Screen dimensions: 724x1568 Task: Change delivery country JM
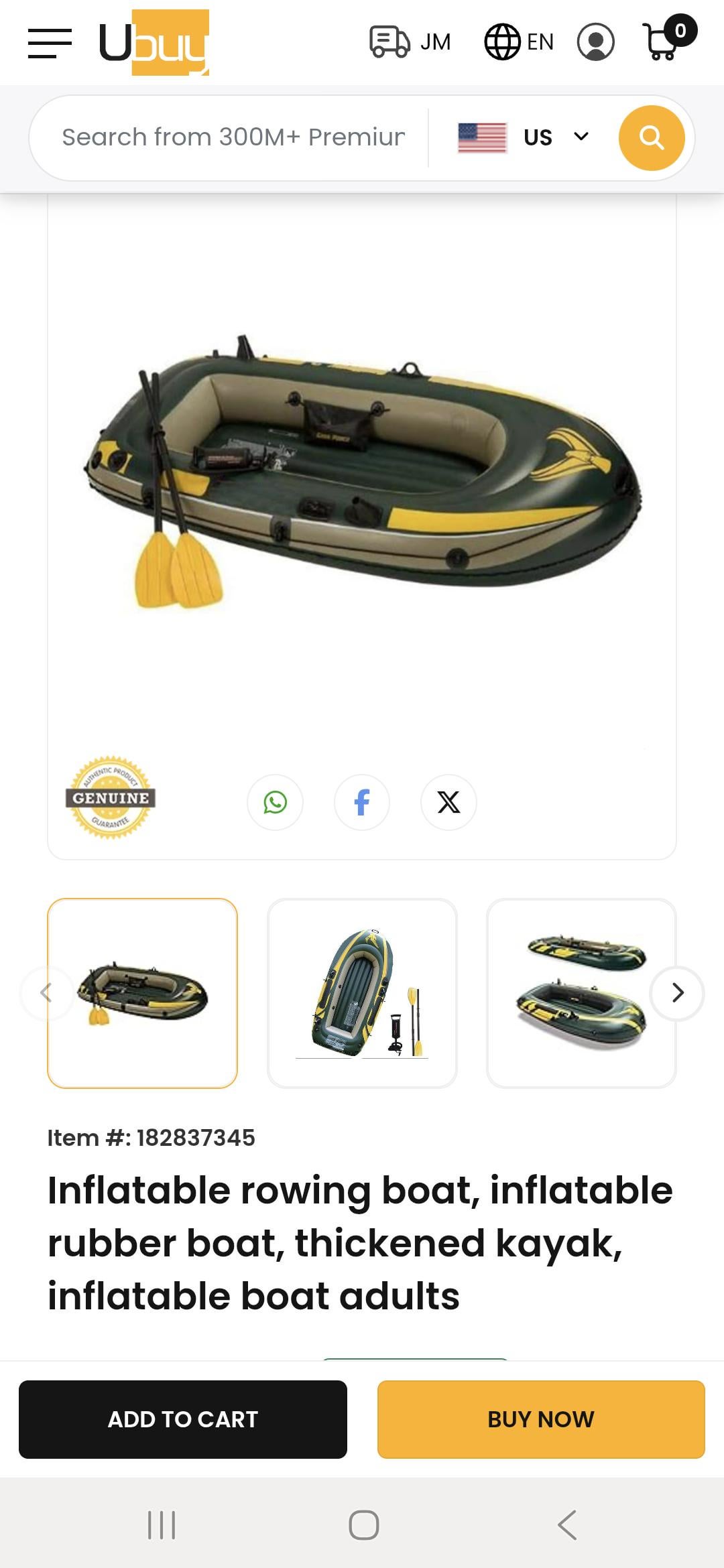(x=410, y=42)
